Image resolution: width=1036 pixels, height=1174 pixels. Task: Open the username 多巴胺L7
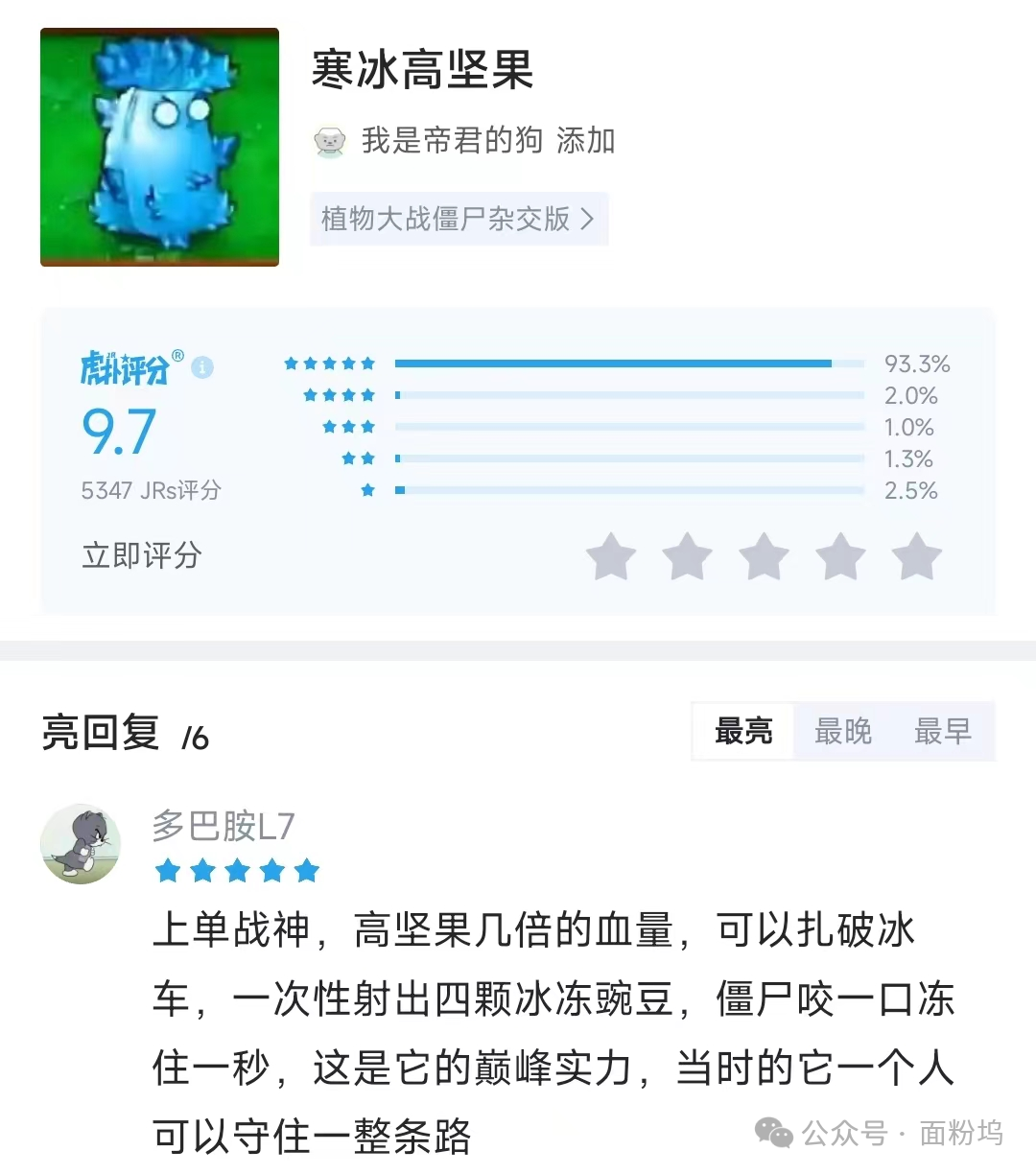223,826
